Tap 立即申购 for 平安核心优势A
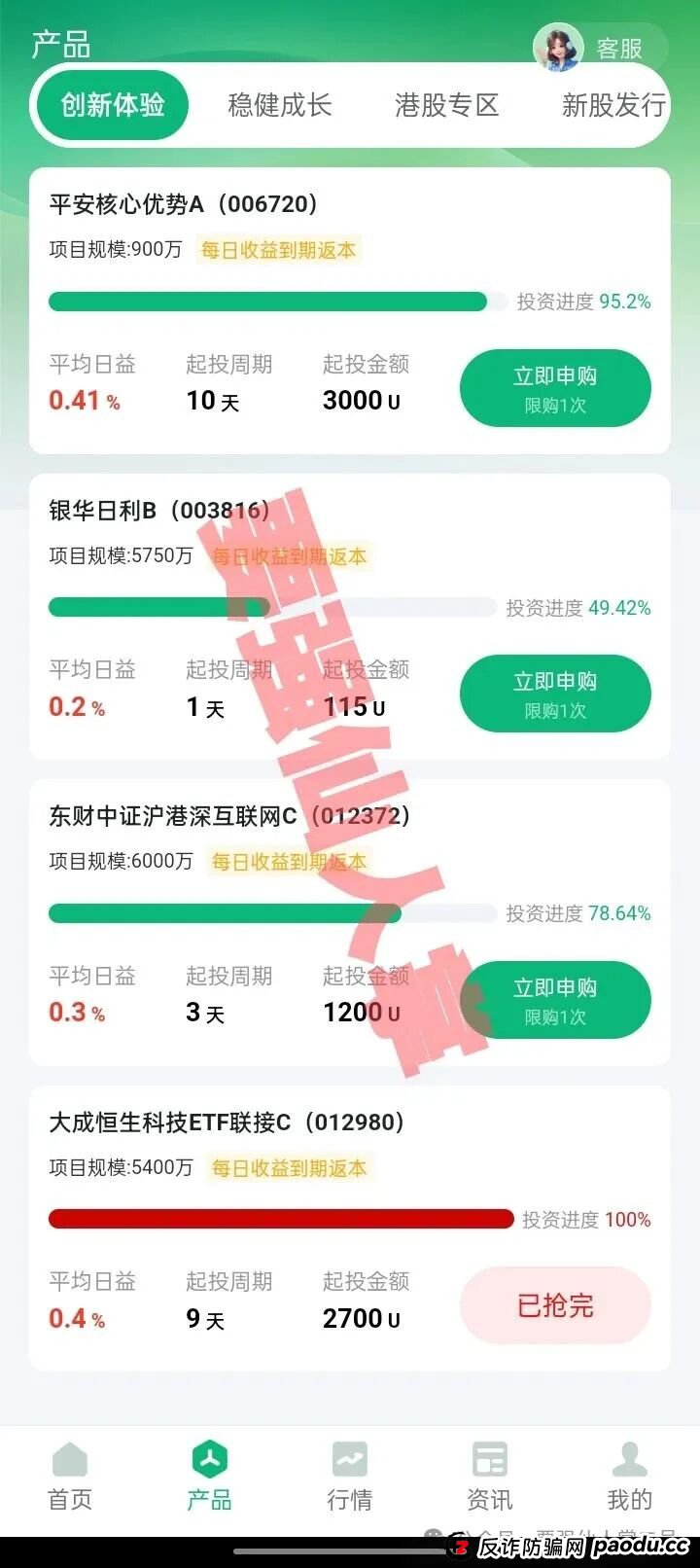The image size is (700, 1568). coord(554,388)
